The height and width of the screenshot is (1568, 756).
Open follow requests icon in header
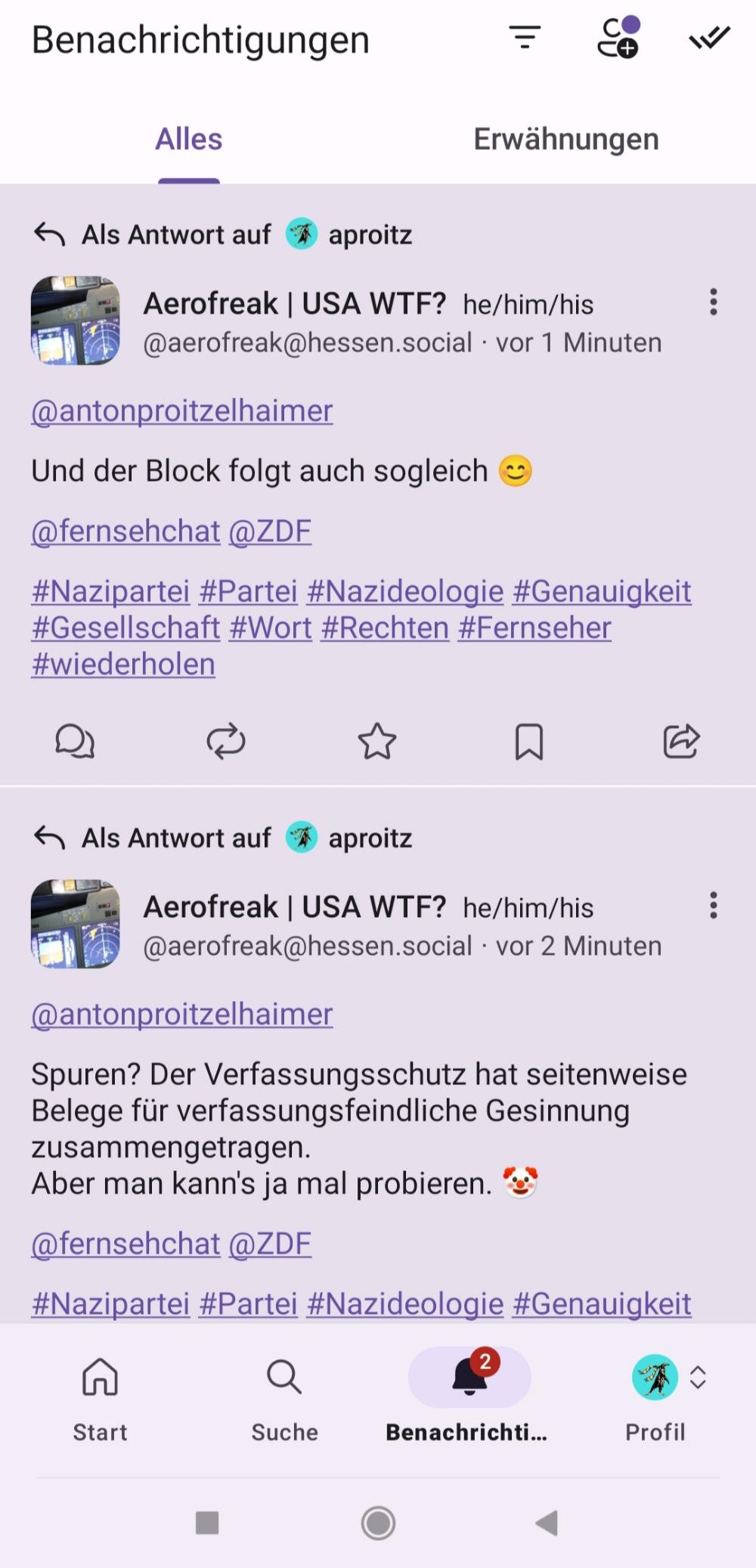[618, 38]
